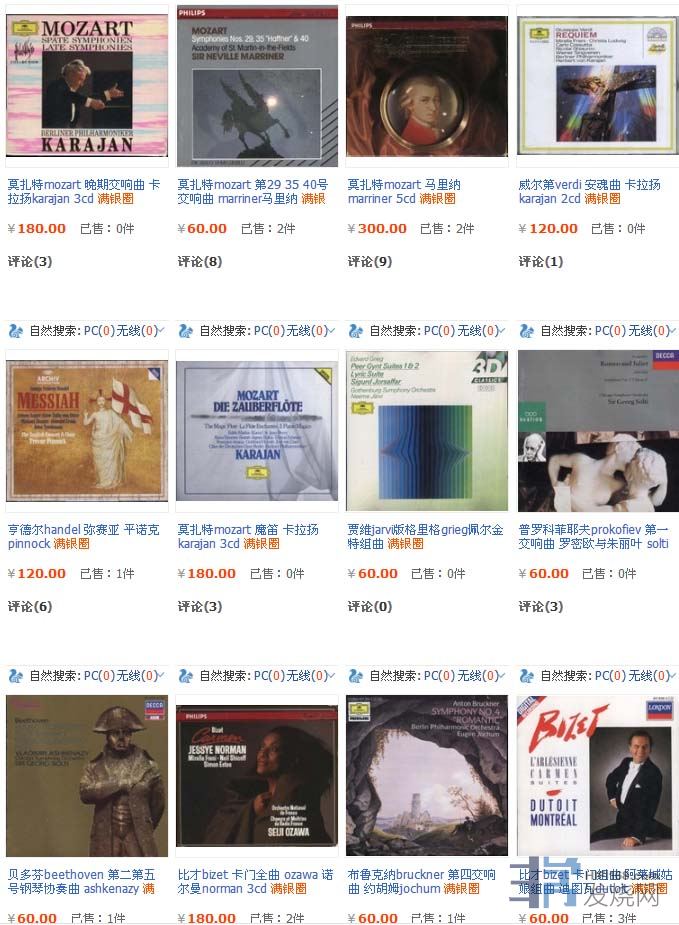679x925 pixels.
Task: View the Bizet L'Arlésienne Dutoit Montreal cover
Action: (597, 775)
